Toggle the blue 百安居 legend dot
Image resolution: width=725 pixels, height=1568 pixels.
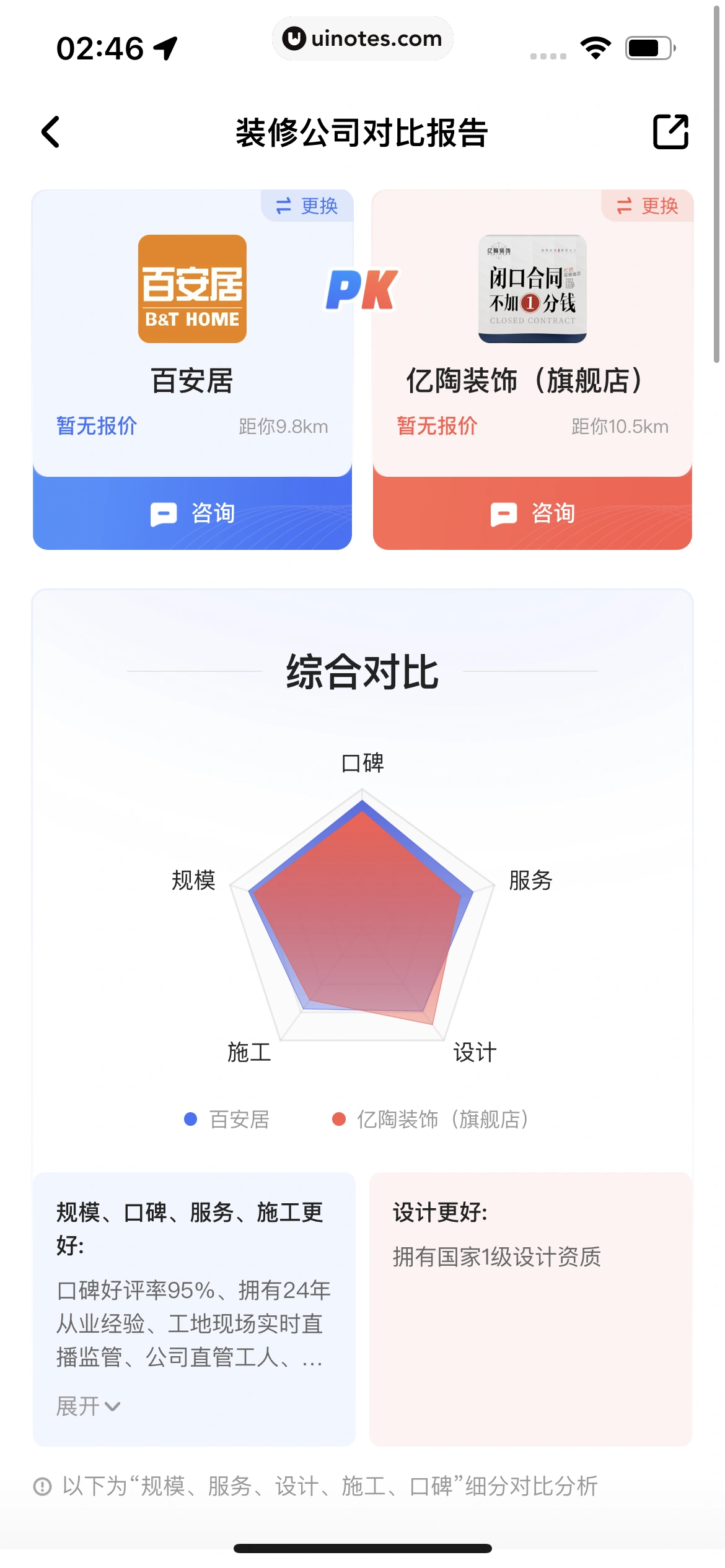point(192,1119)
